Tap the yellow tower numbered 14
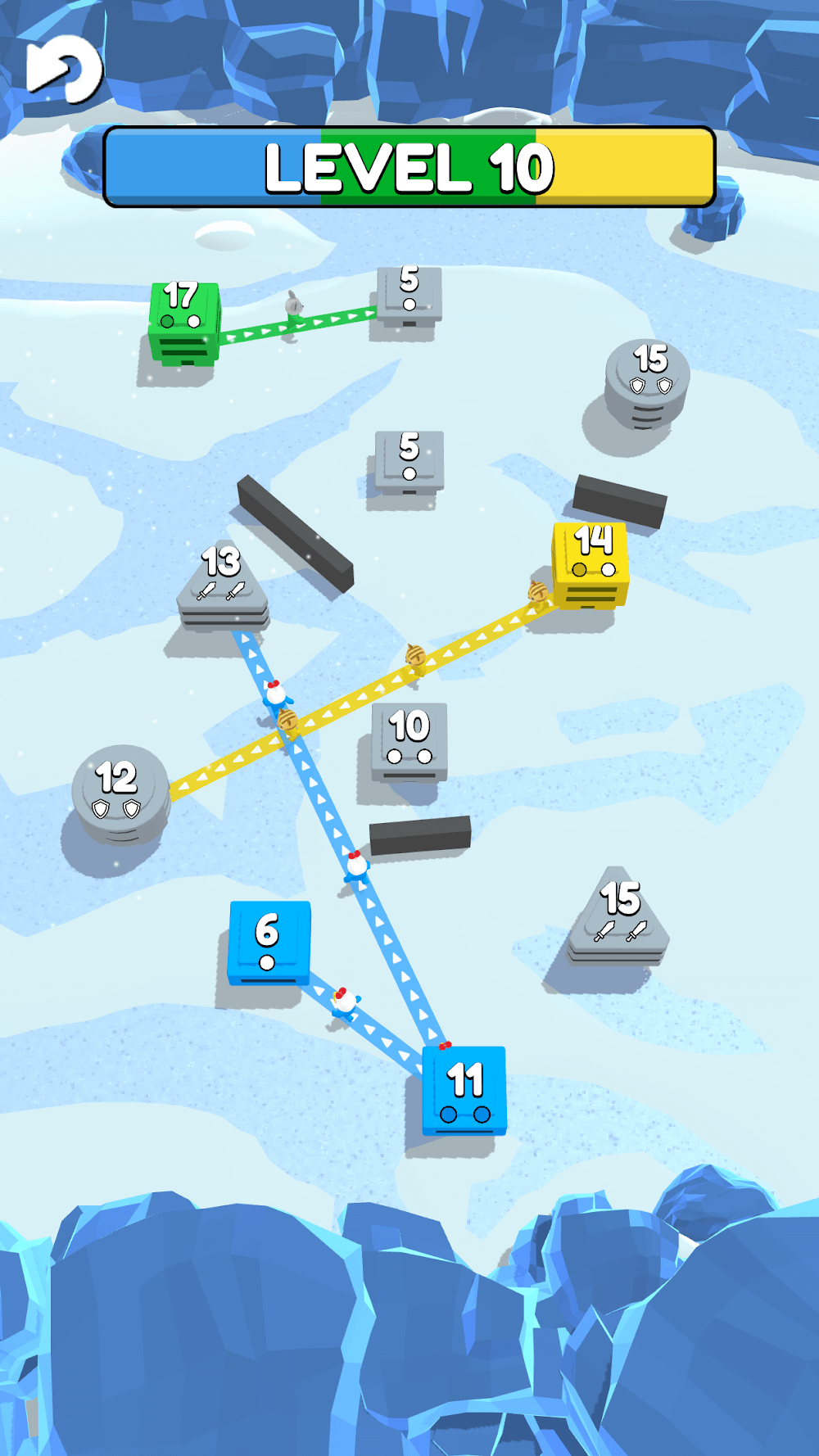 (590, 563)
